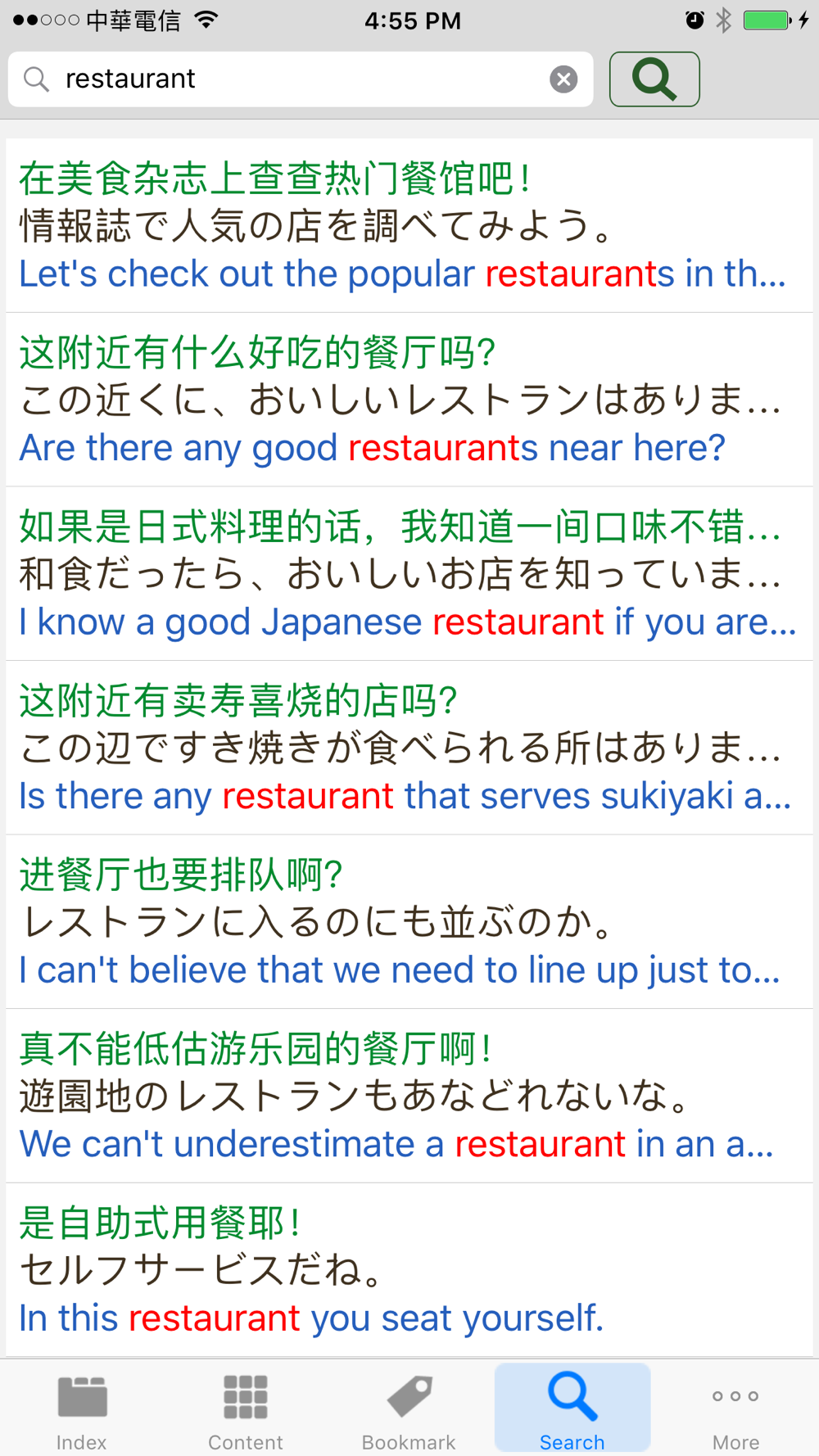
Task: Open 'I can't believe that we need to line up' result
Action: click(409, 922)
